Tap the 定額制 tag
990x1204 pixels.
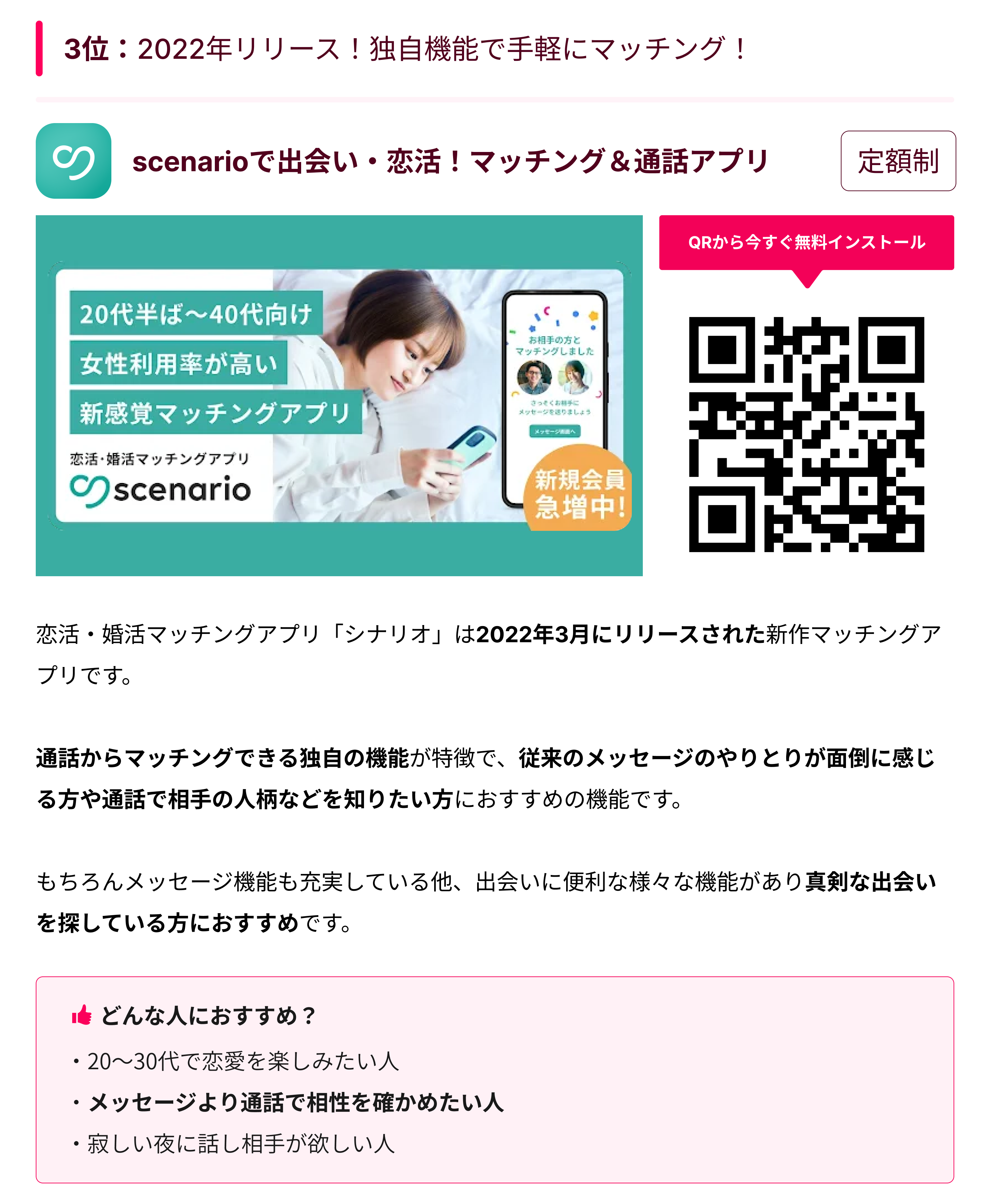898,161
